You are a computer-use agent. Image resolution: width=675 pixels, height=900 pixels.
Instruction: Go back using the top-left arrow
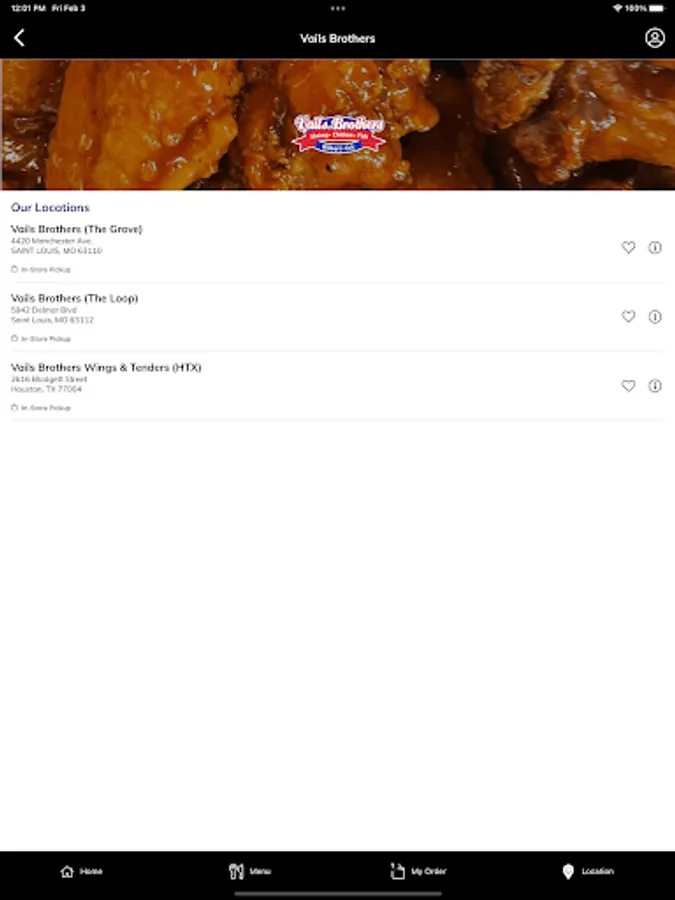19,38
